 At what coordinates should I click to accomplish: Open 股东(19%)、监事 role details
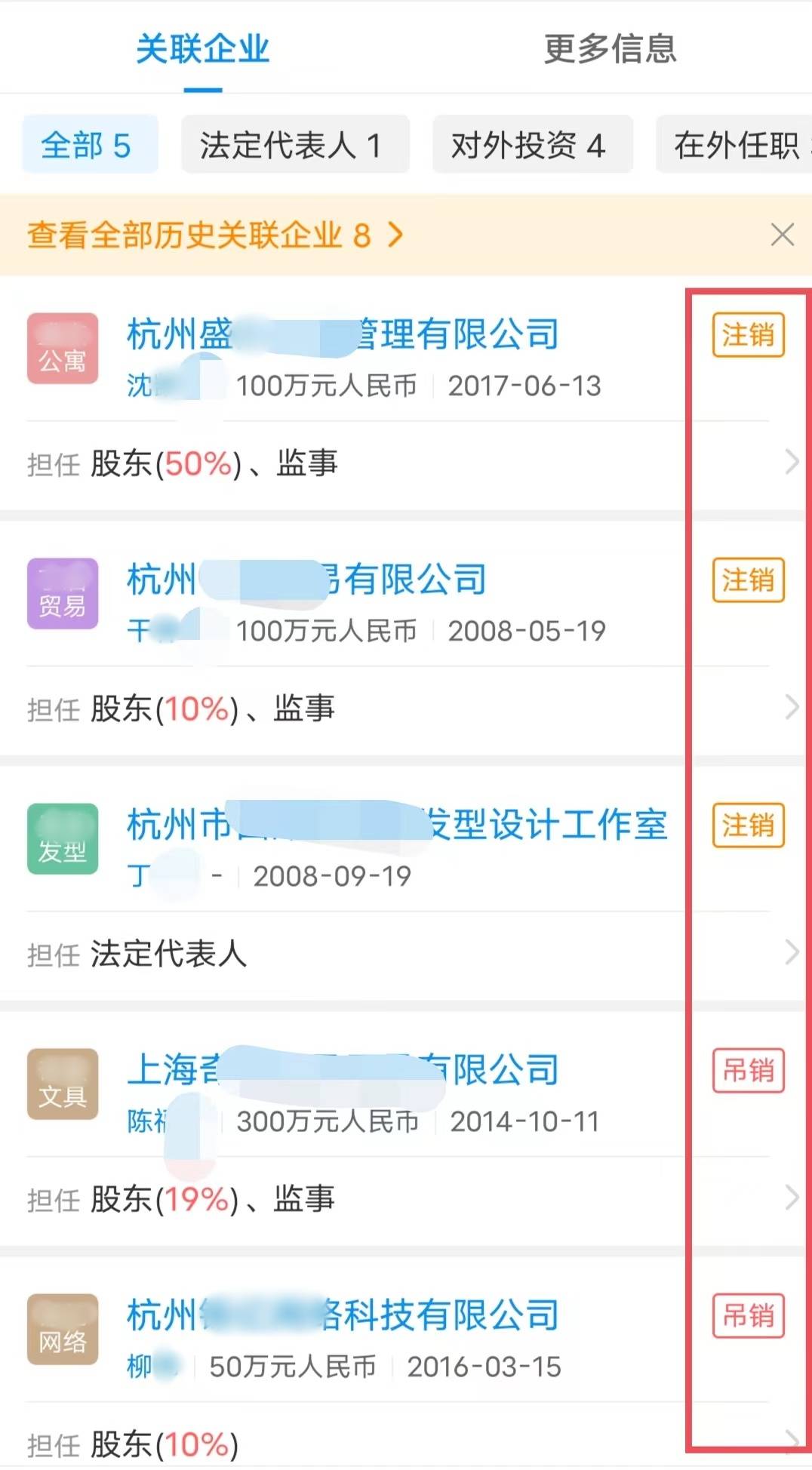(x=408, y=1198)
